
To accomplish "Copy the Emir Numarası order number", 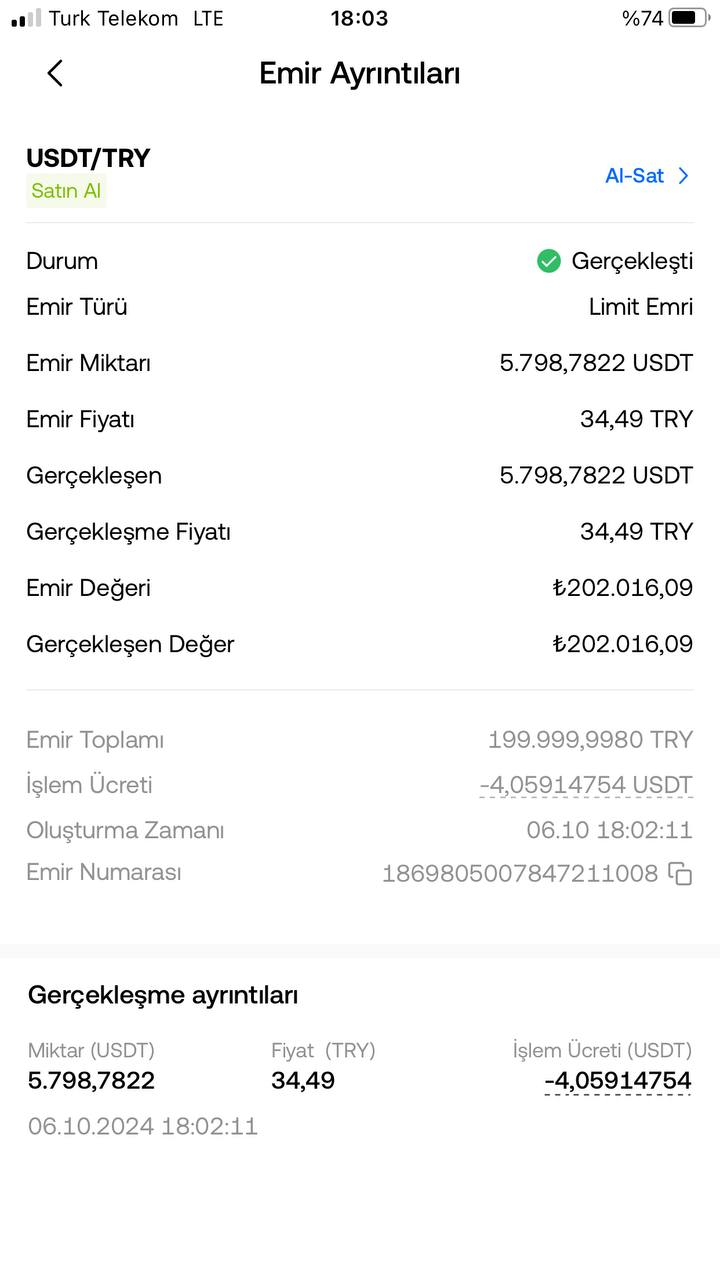I will click(680, 873).
